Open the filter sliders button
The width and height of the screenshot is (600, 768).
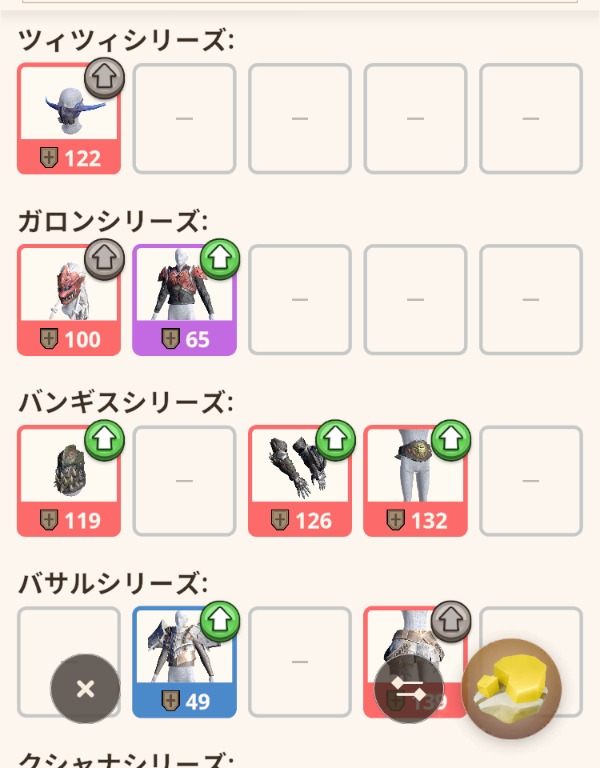click(x=409, y=689)
